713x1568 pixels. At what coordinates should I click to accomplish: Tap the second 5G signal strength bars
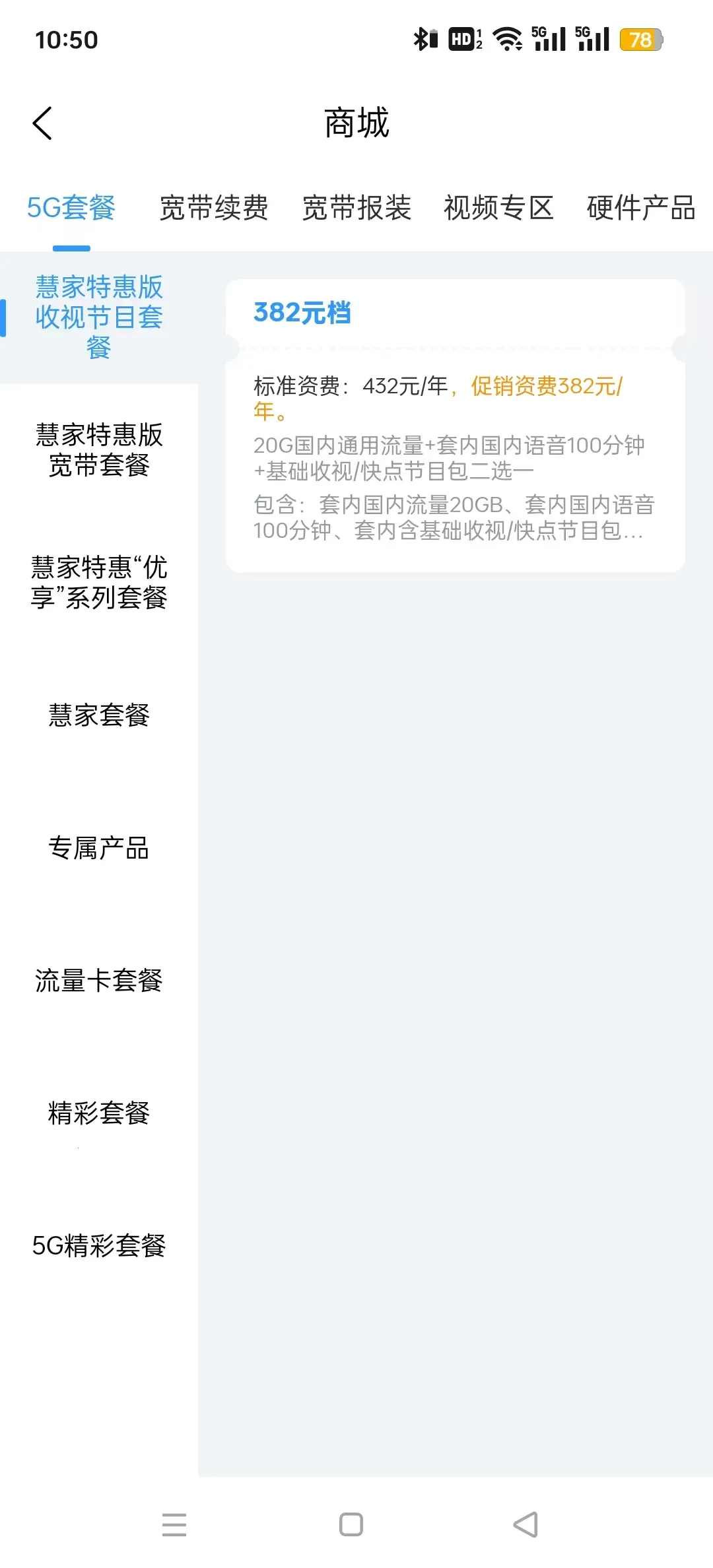coord(593,40)
